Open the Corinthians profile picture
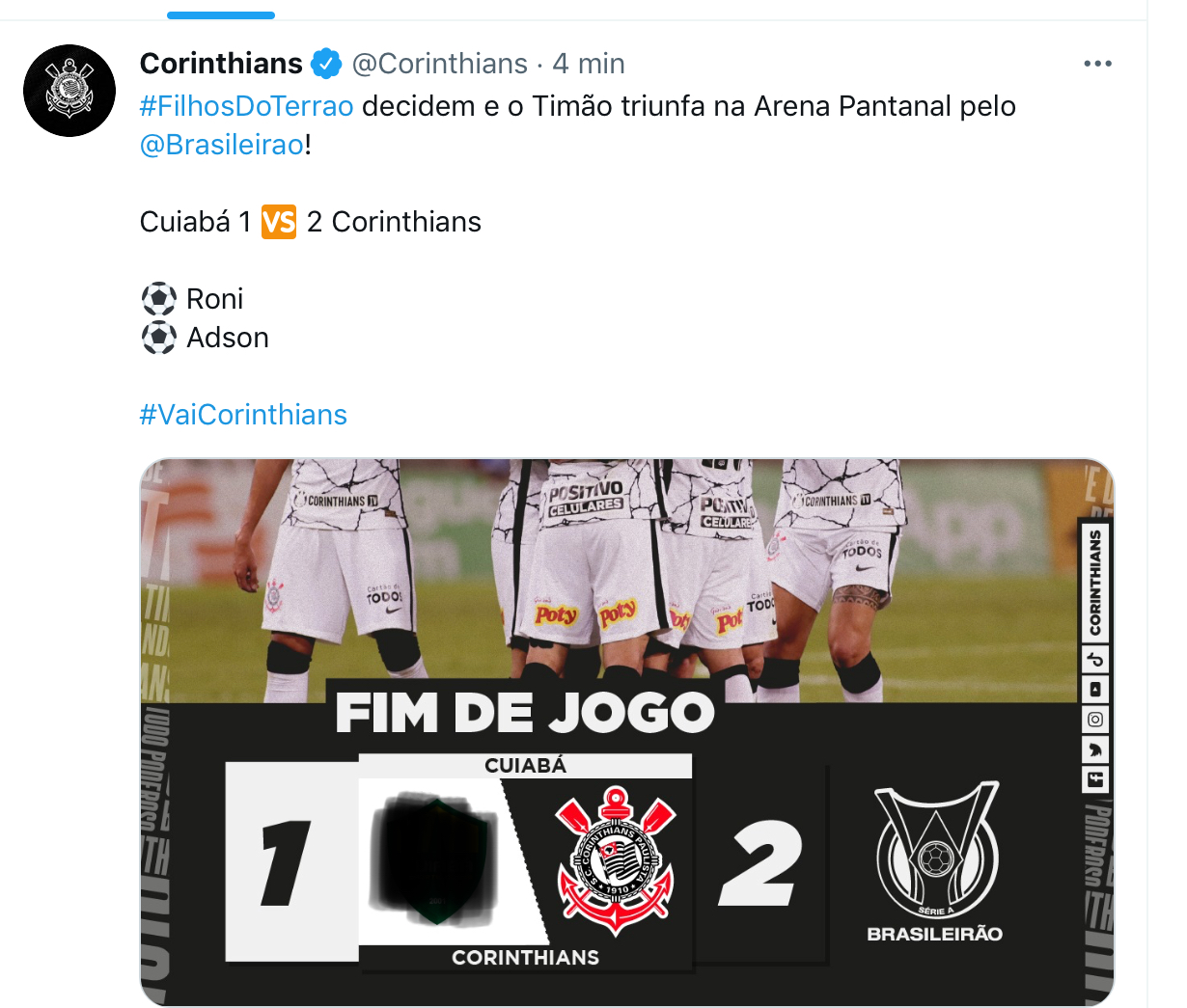The image size is (1187, 1008). (69, 90)
